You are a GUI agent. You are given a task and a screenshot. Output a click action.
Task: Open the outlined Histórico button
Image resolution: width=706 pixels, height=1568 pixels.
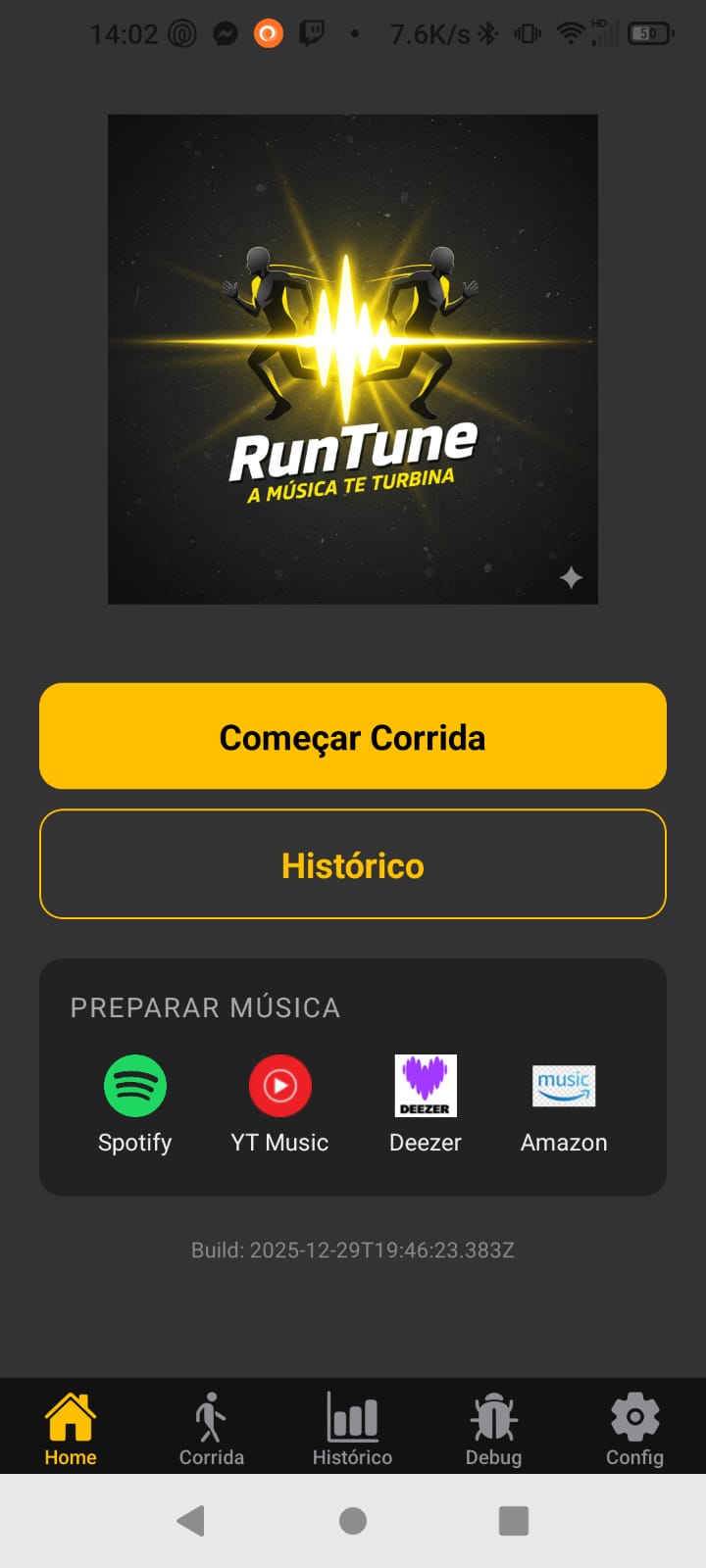coord(353,864)
